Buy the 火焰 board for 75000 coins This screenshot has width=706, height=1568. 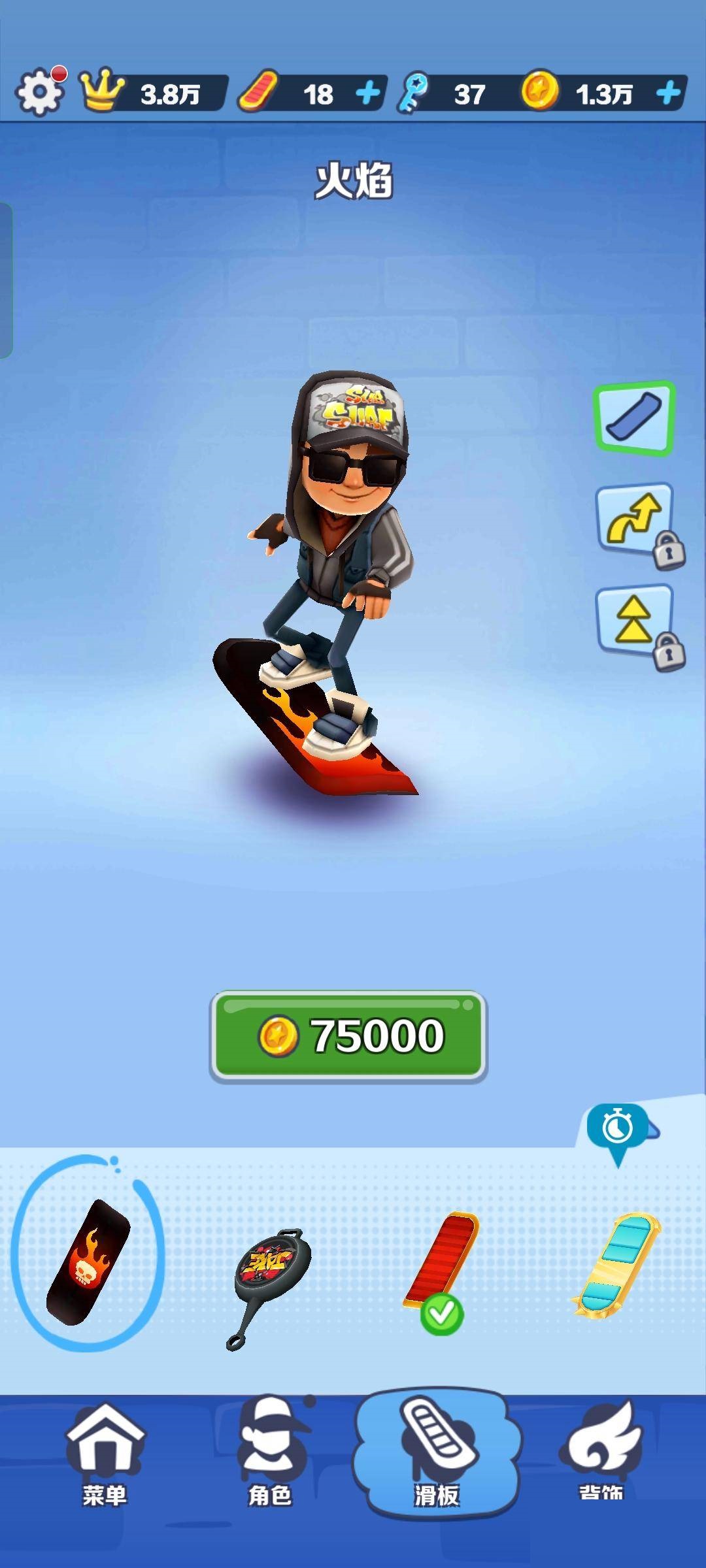(348, 1036)
